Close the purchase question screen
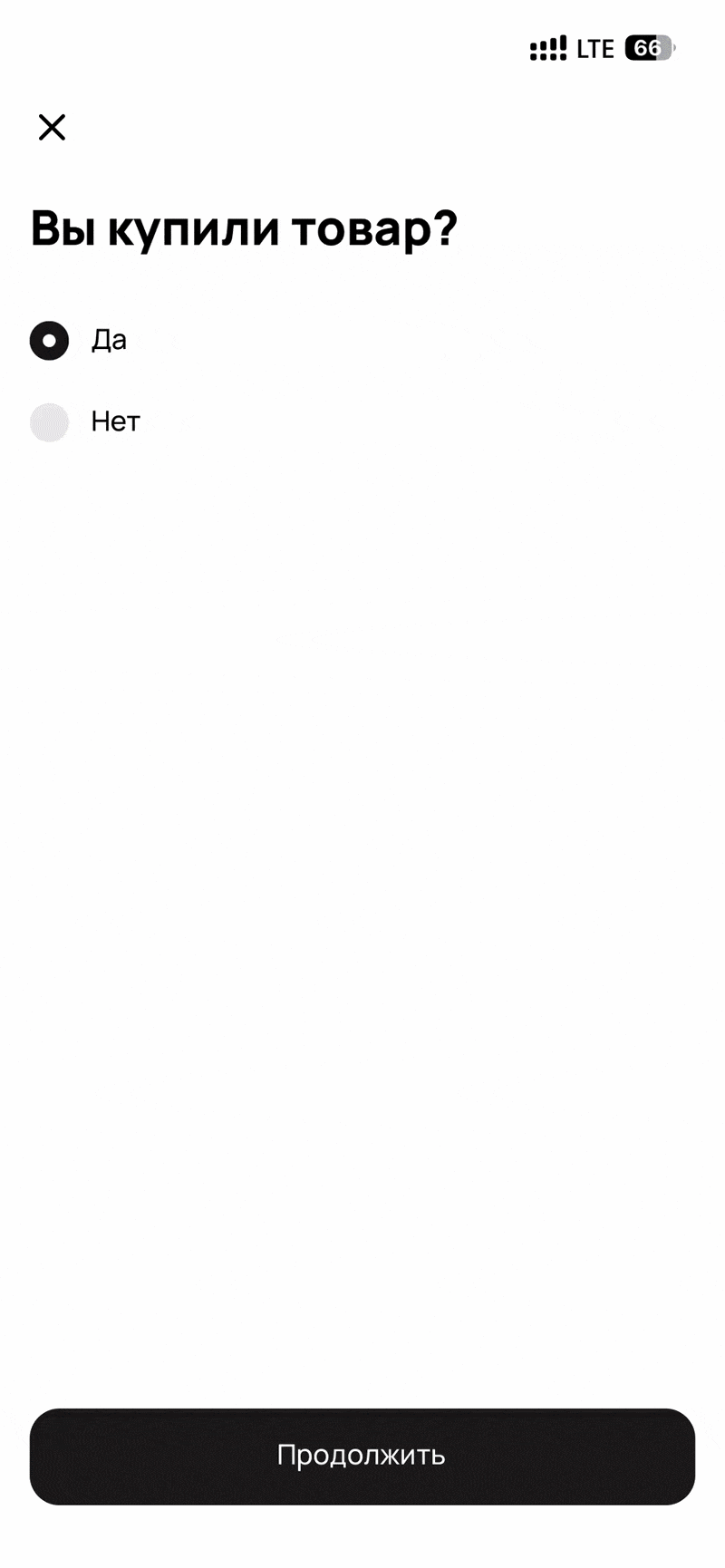The image size is (725, 1568). tap(52, 127)
